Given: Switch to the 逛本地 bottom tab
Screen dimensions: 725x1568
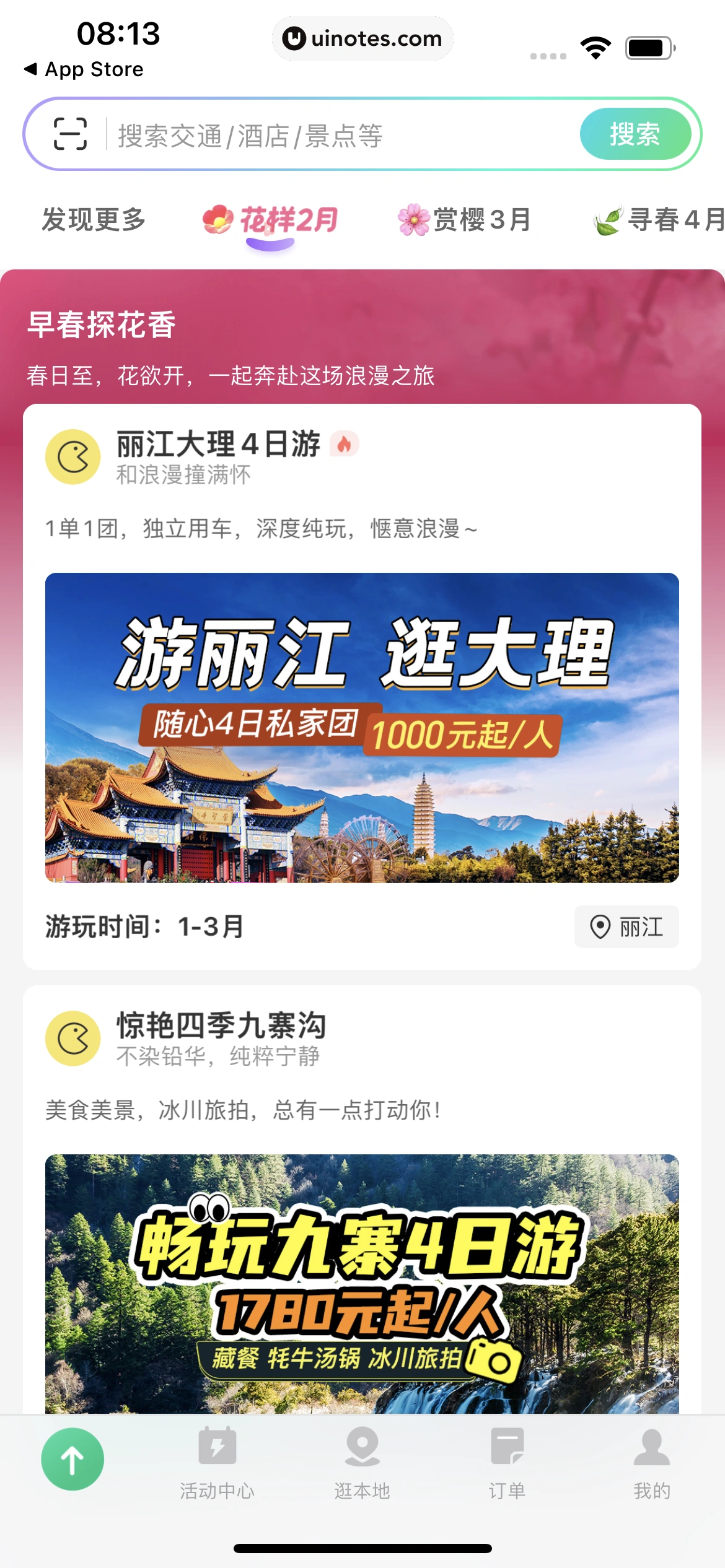Looking at the screenshot, I should click(x=362, y=1463).
